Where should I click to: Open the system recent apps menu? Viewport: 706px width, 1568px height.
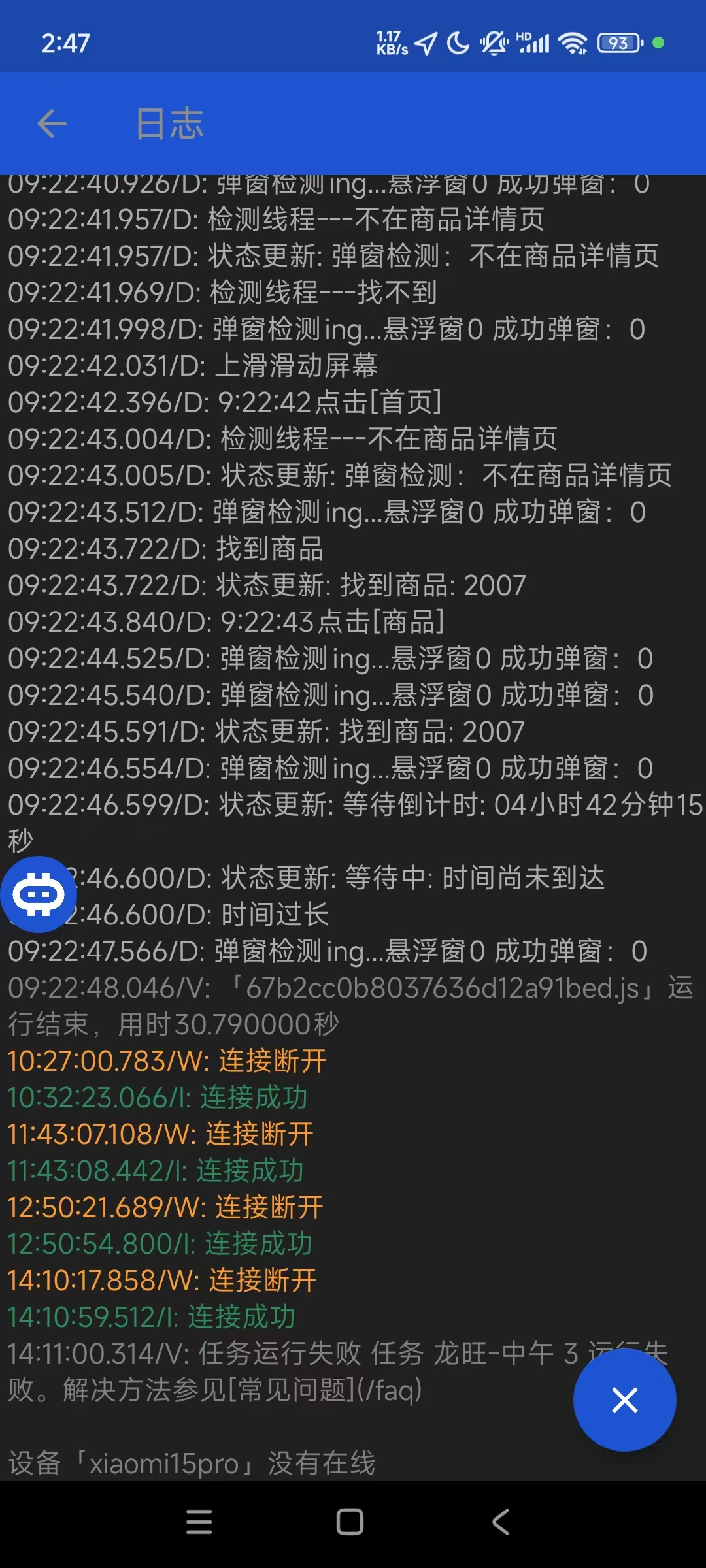[x=199, y=1522]
